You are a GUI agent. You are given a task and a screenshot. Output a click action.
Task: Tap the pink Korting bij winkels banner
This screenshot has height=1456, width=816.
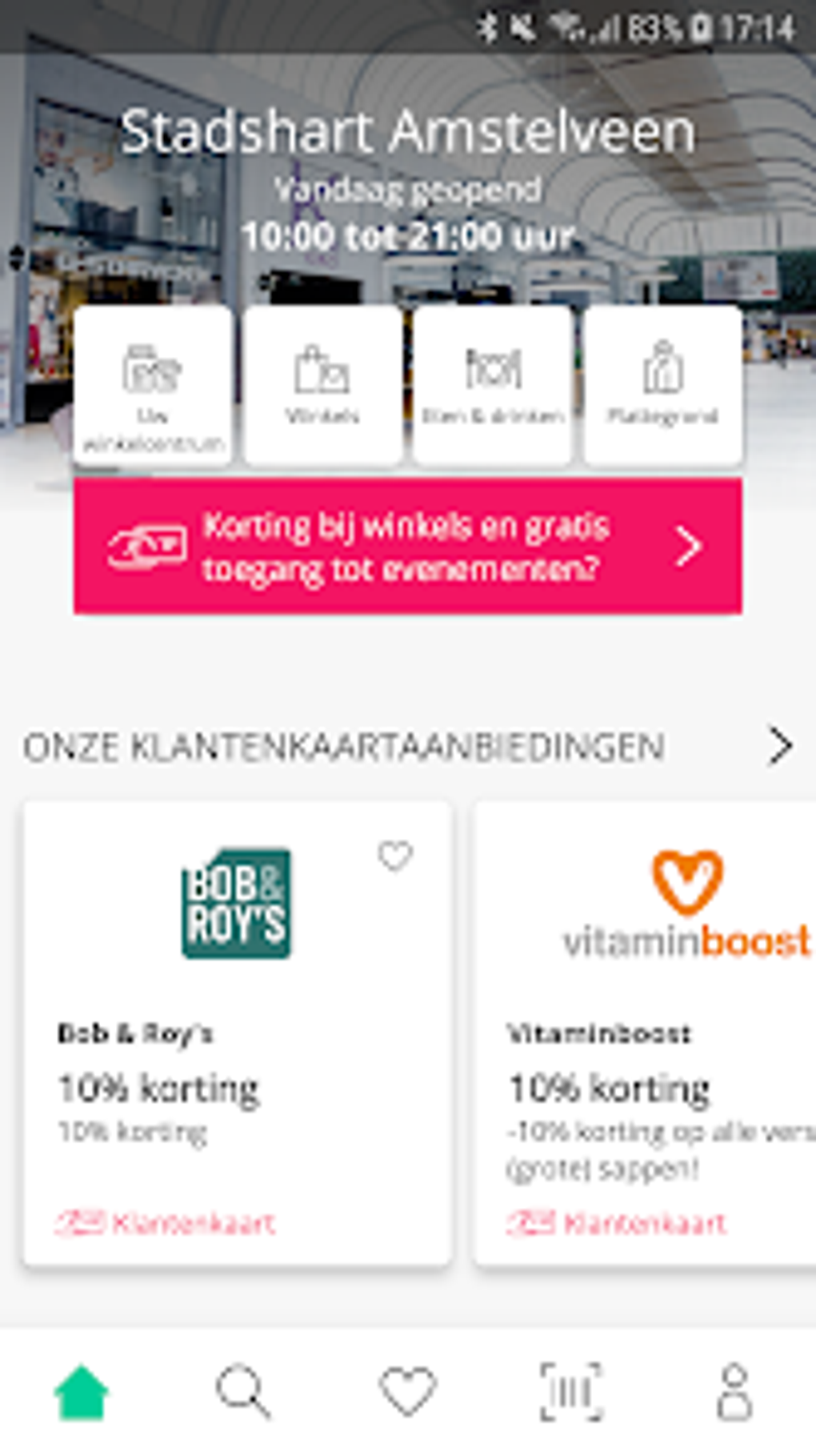pos(408,547)
